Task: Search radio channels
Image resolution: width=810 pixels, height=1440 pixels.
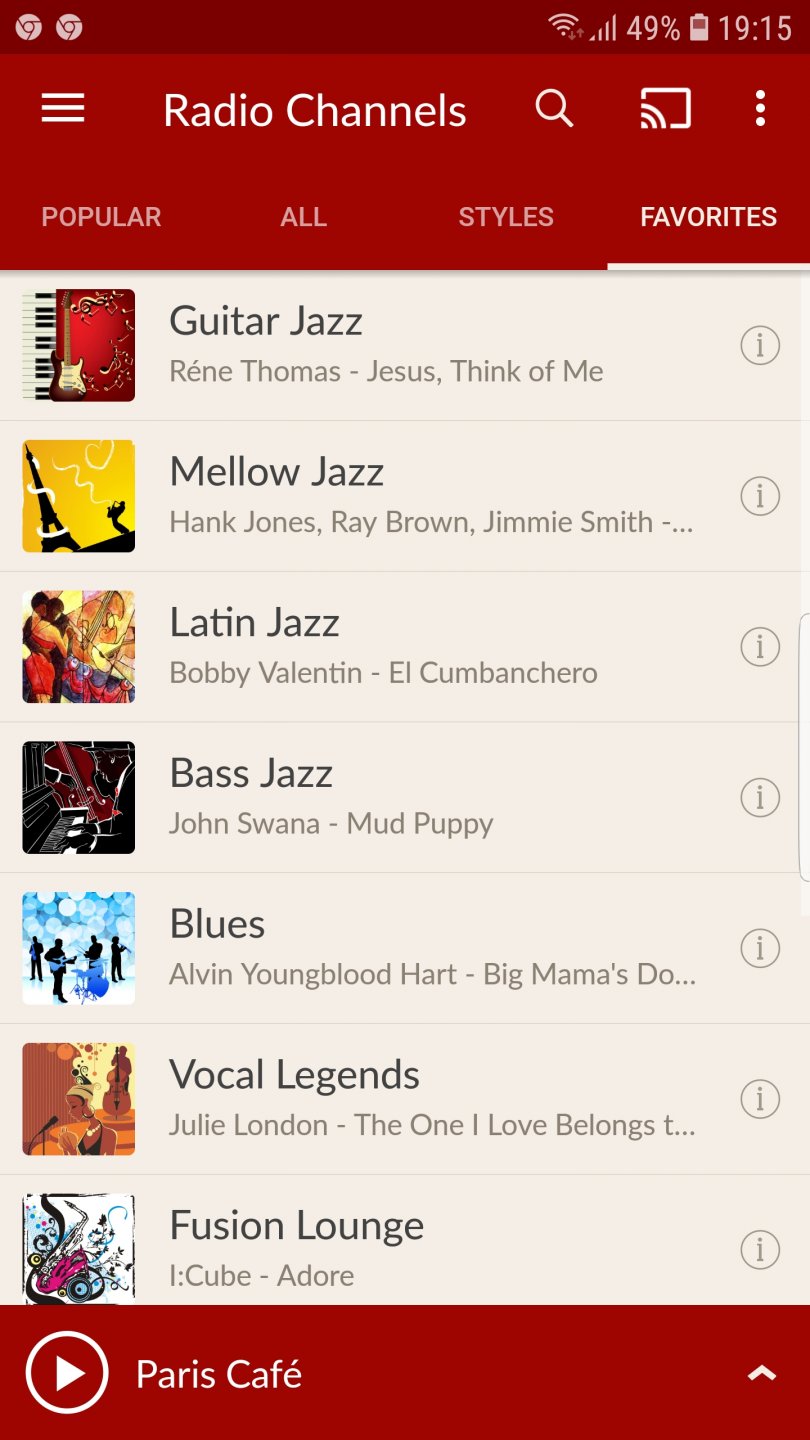Action: tap(554, 109)
